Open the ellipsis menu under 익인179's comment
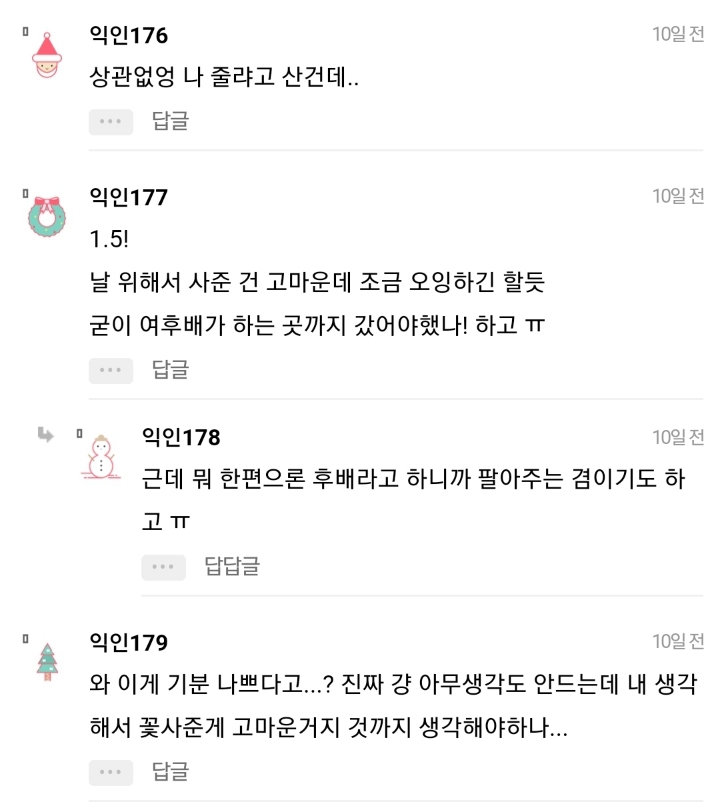 (x=110, y=772)
